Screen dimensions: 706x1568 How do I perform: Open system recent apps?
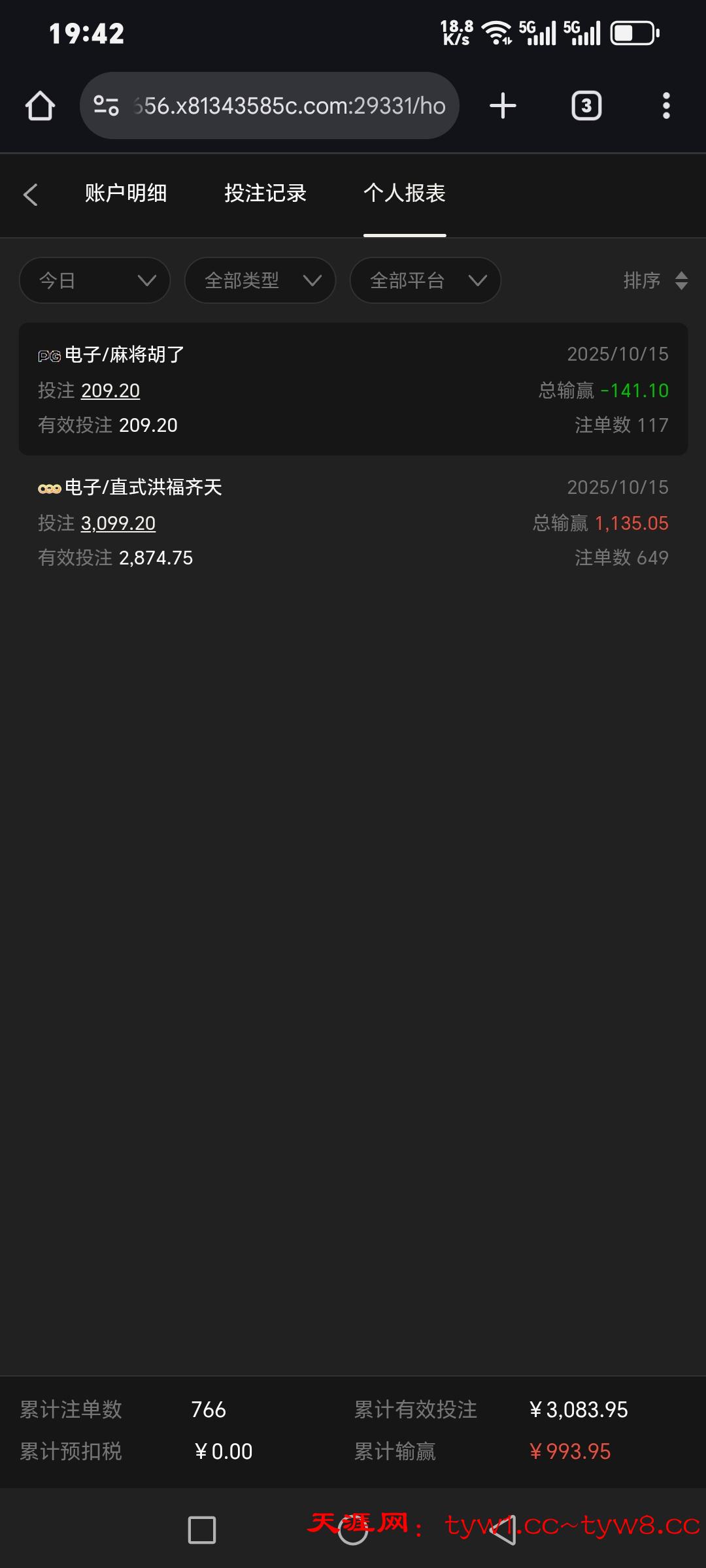pyautogui.click(x=202, y=1530)
